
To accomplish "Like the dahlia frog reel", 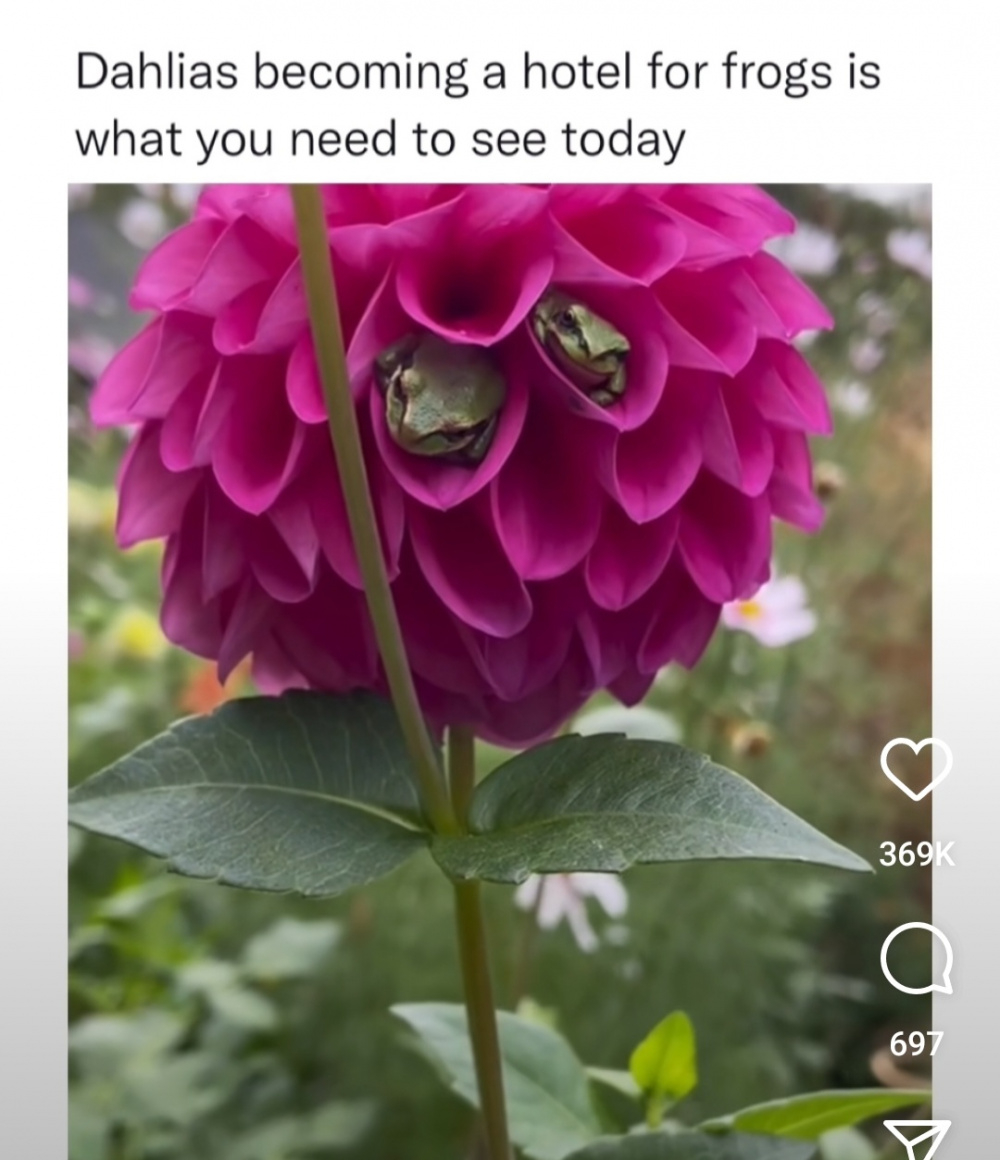I will coord(915,771).
